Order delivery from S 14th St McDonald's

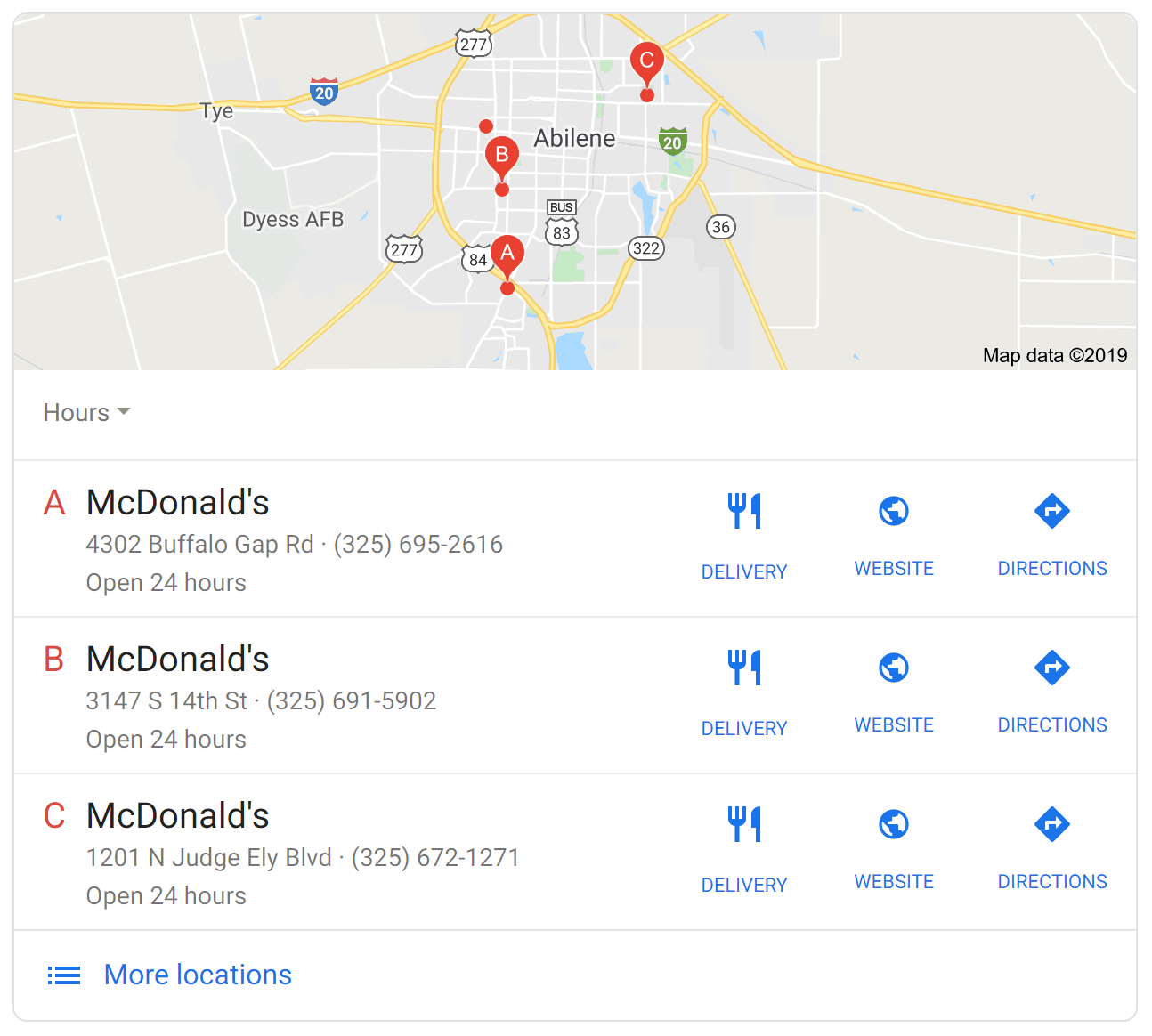coord(744,691)
